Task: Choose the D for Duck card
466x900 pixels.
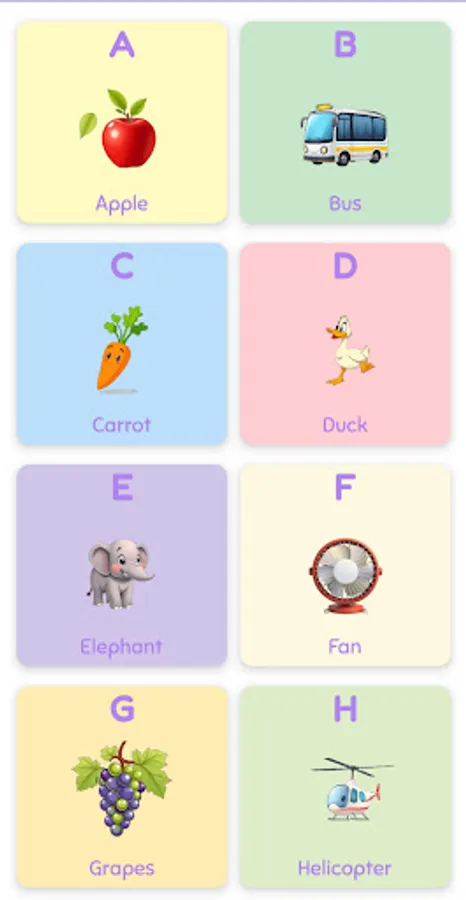Action: pyautogui.click(x=345, y=344)
